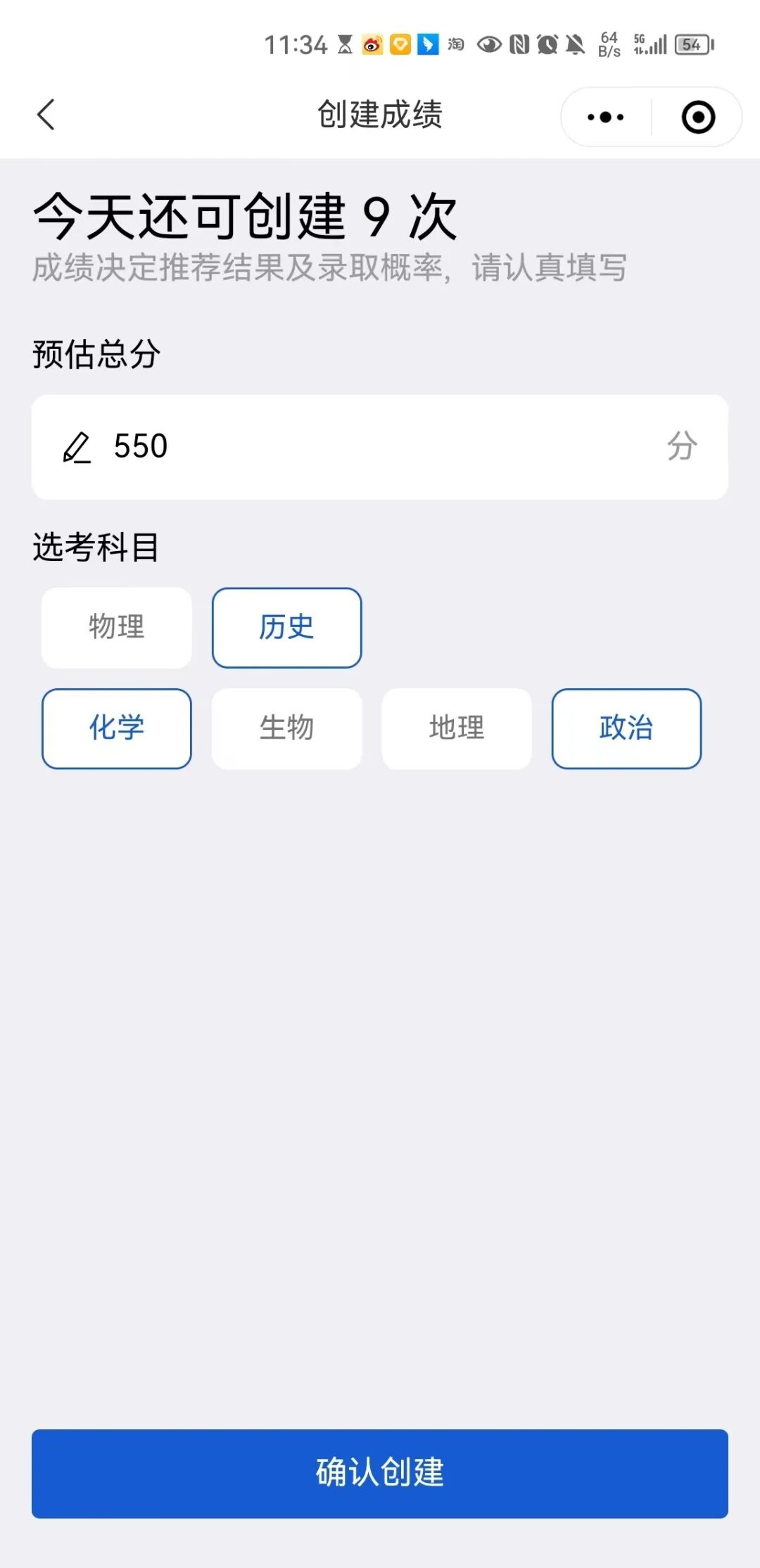Deselect the 政治 subject chip
Screen dimensions: 760x1568
(626, 728)
